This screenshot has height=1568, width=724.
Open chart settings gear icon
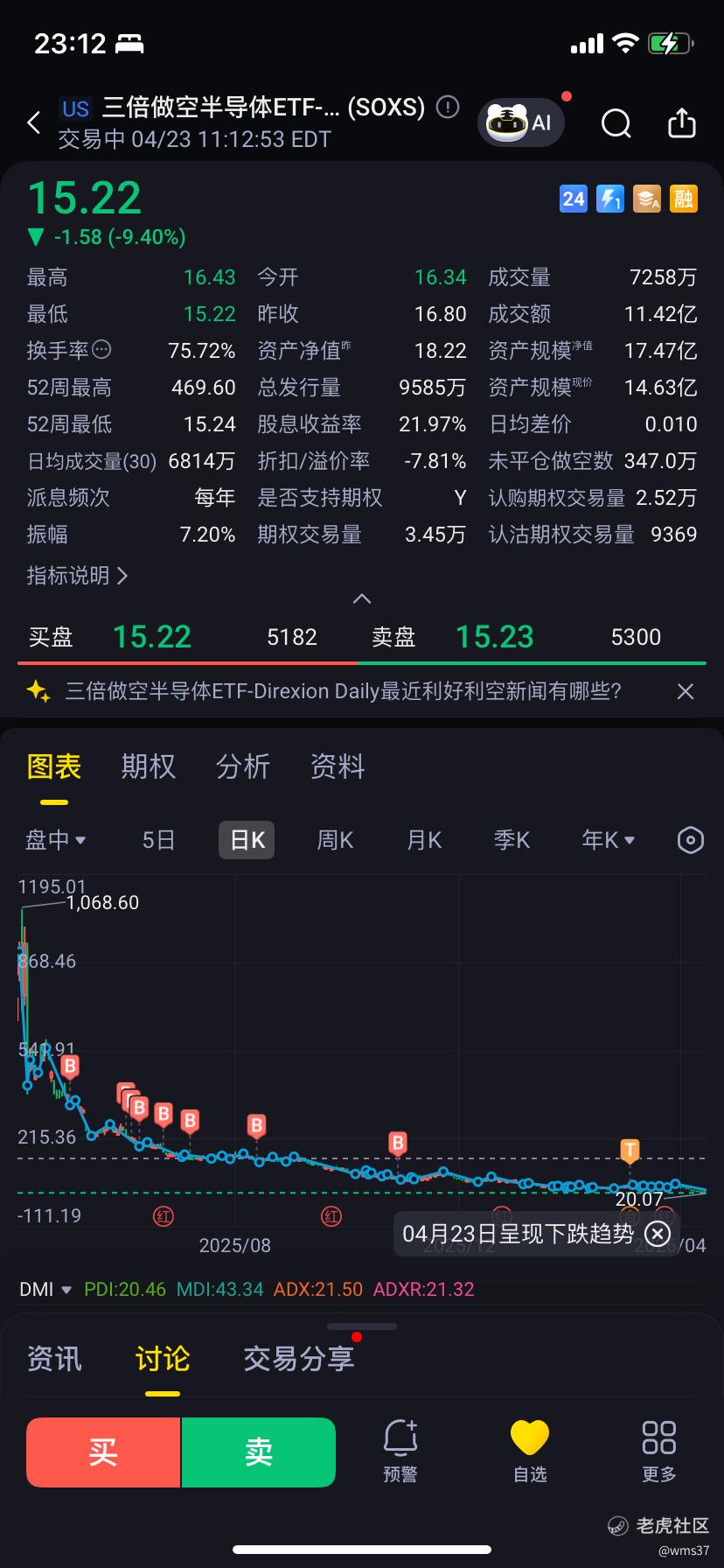[x=691, y=841]
